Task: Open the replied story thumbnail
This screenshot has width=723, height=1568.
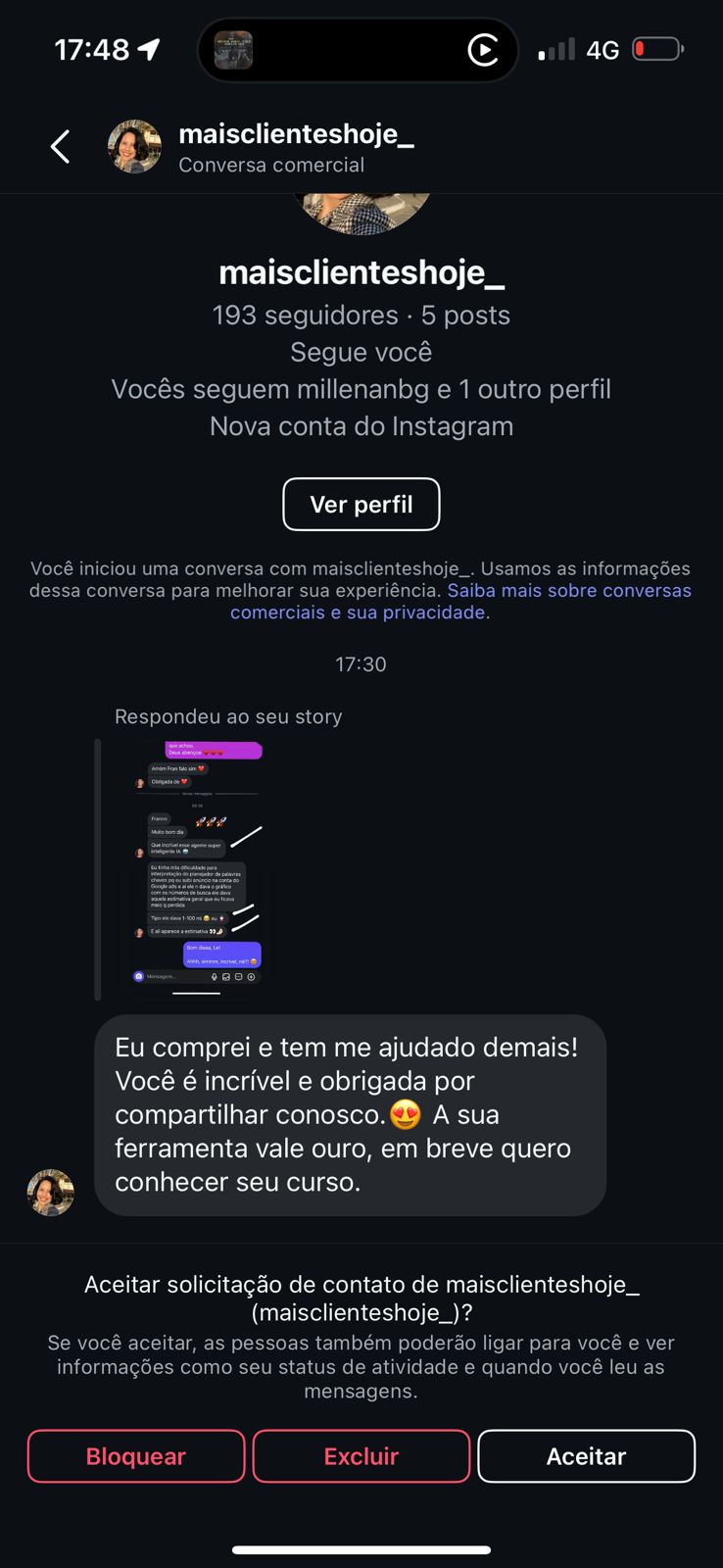Action: pos(196,868)
